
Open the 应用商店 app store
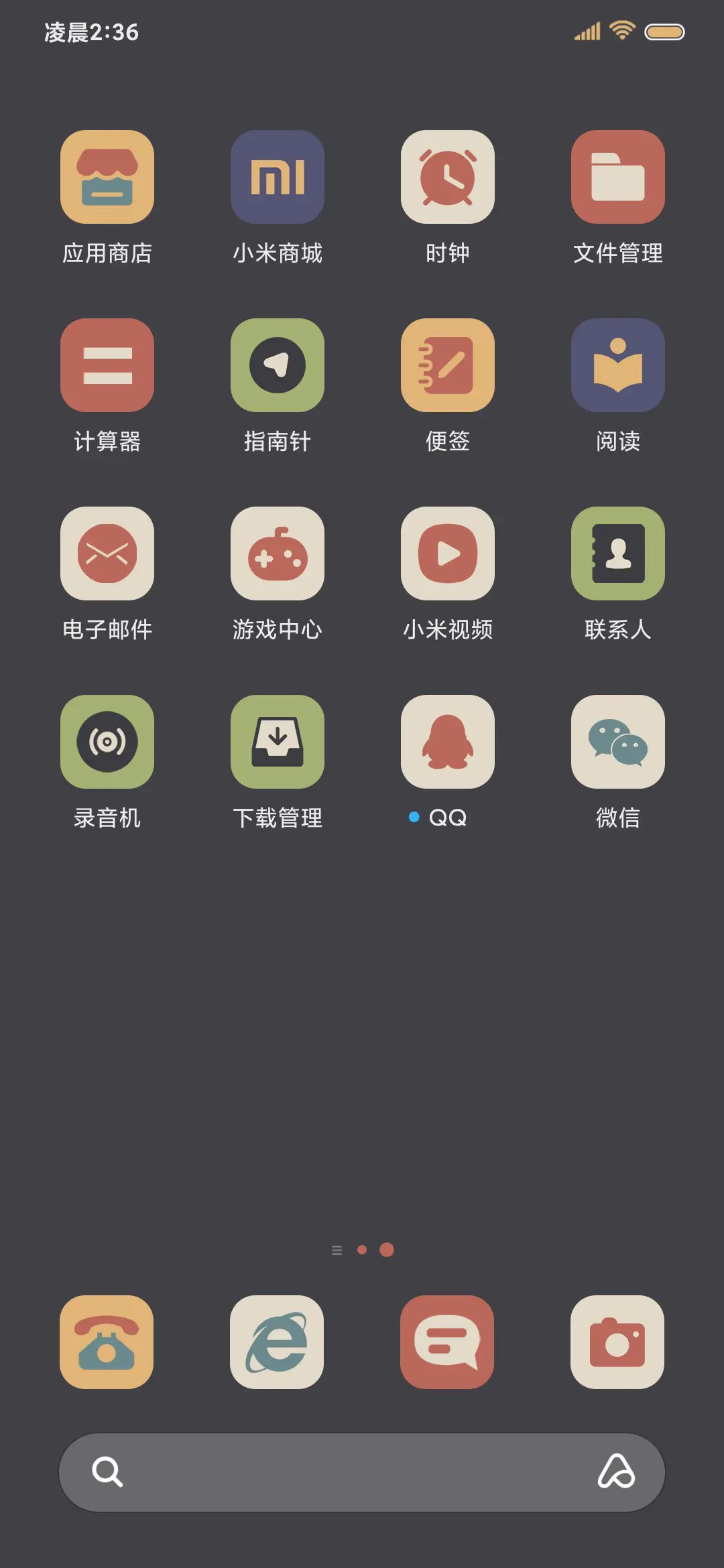coord(107,176)
